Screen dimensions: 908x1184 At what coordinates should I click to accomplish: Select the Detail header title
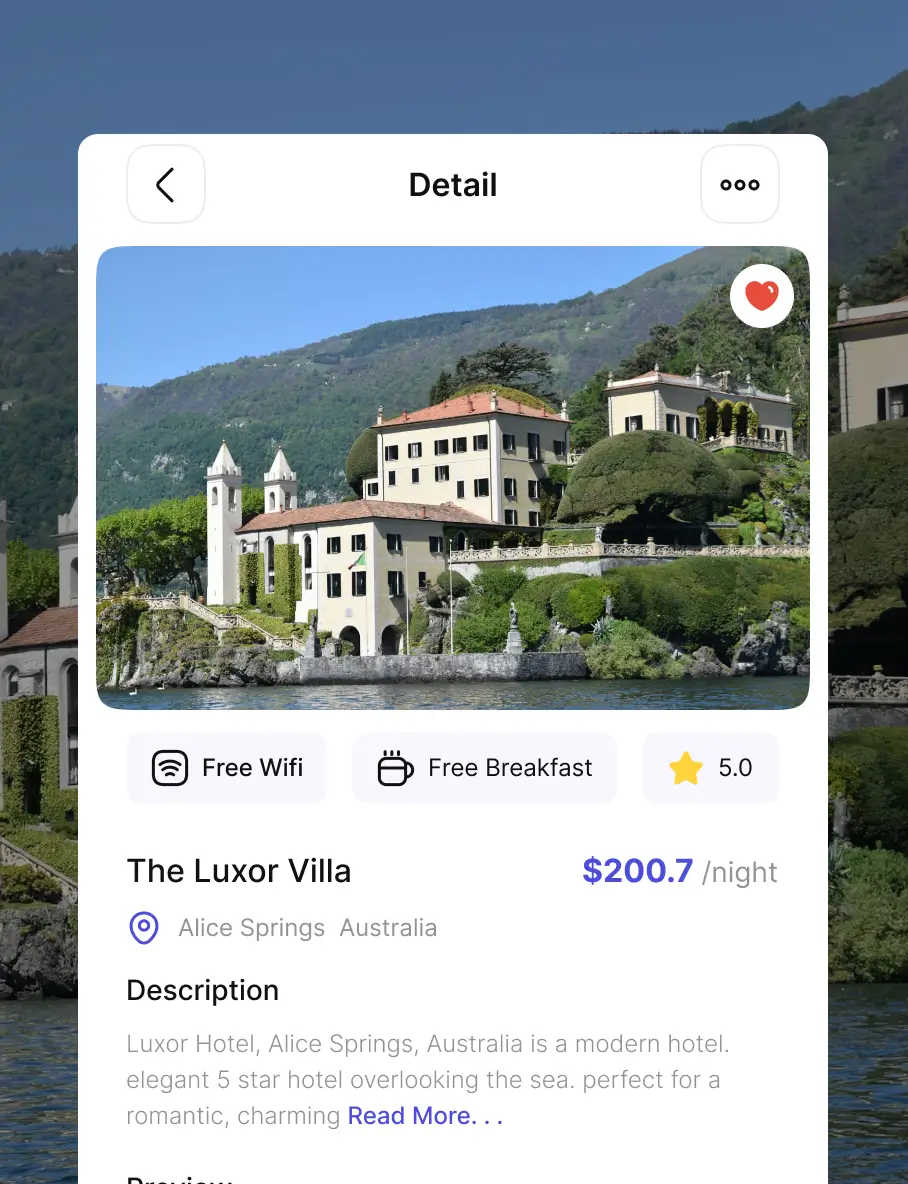pos(452,184)
